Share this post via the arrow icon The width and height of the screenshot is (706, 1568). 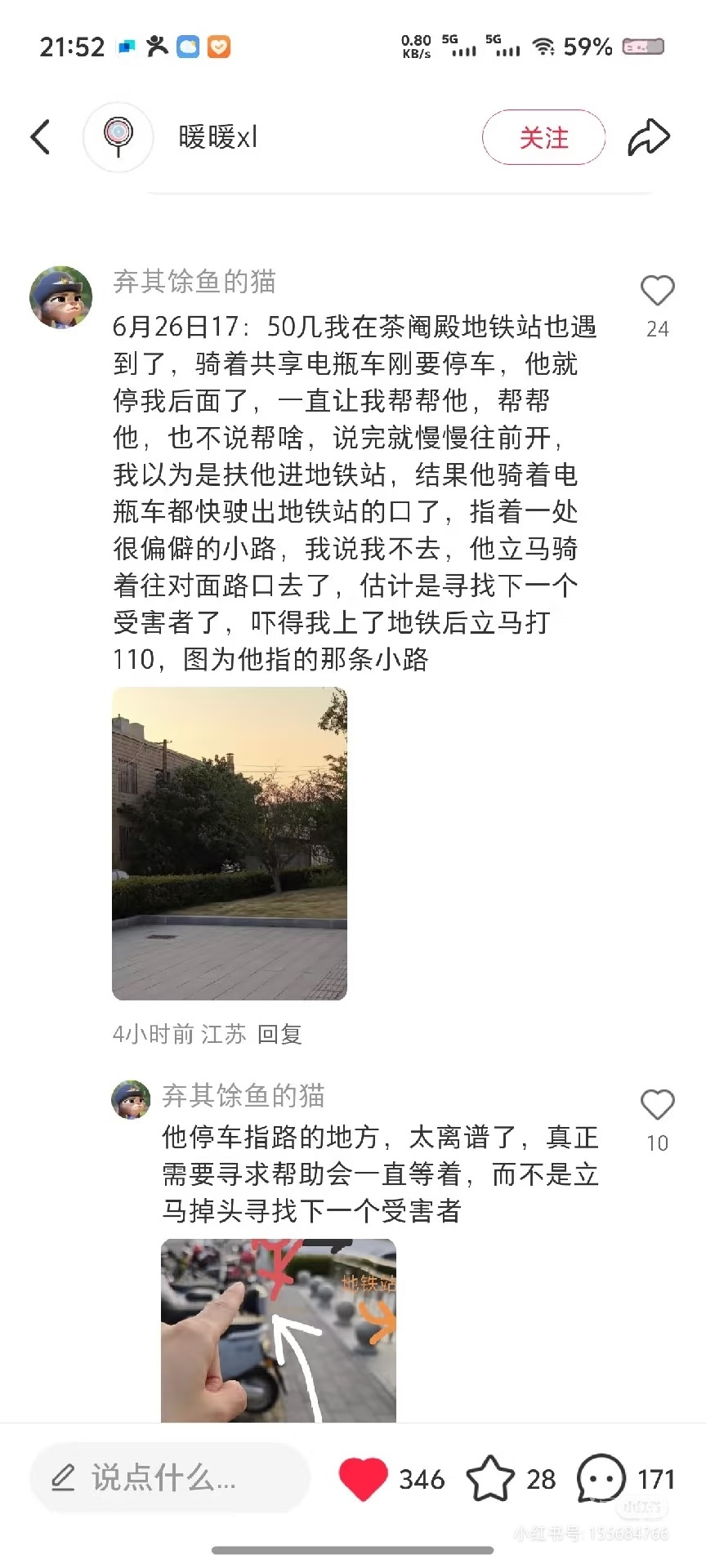tap(649, 137)
